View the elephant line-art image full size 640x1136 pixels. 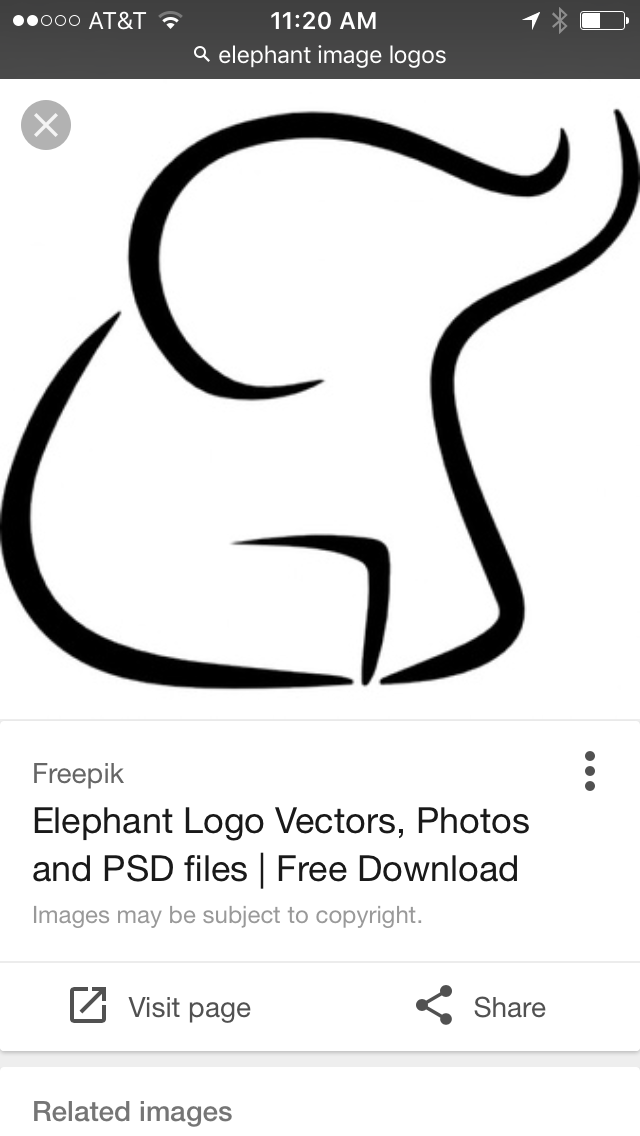(320, 400)
